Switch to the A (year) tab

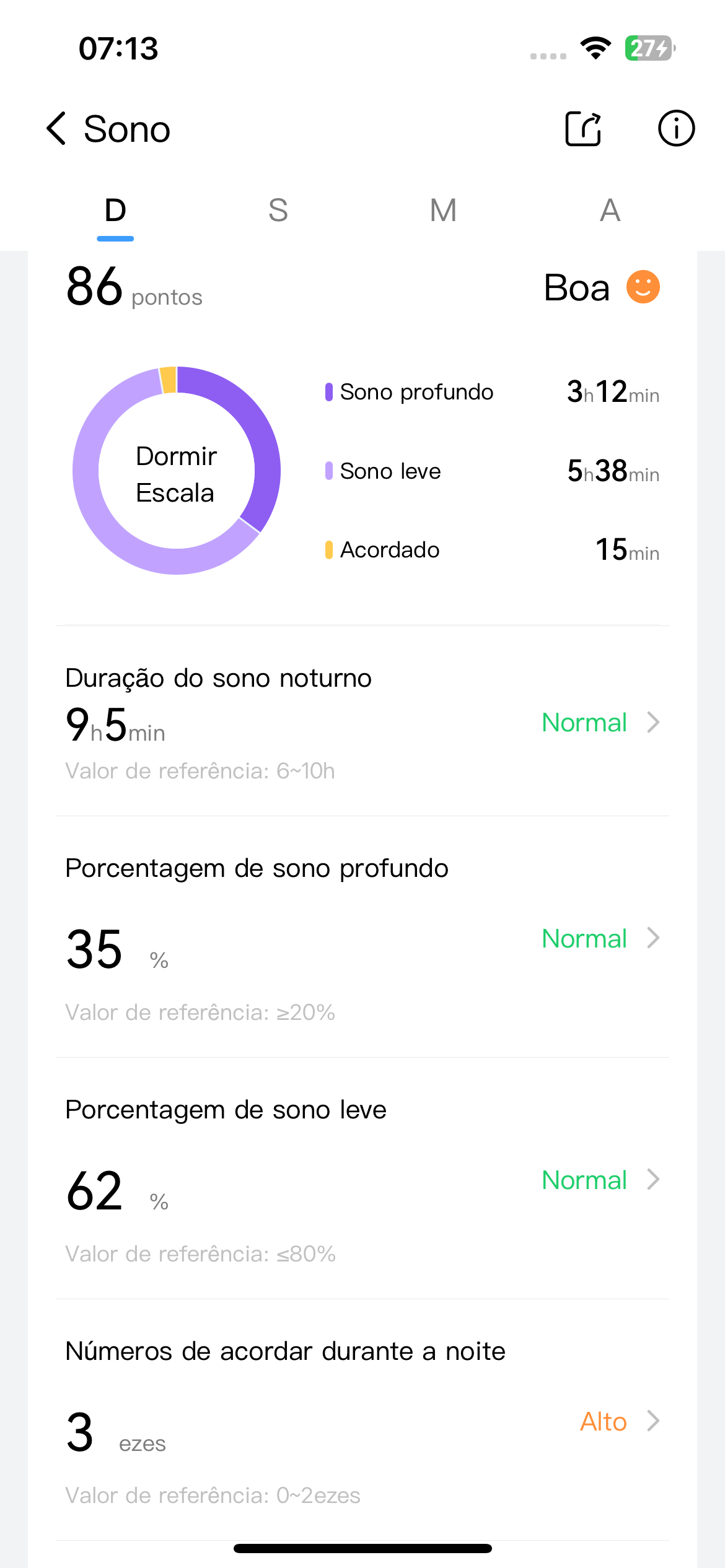pos(610,211)
